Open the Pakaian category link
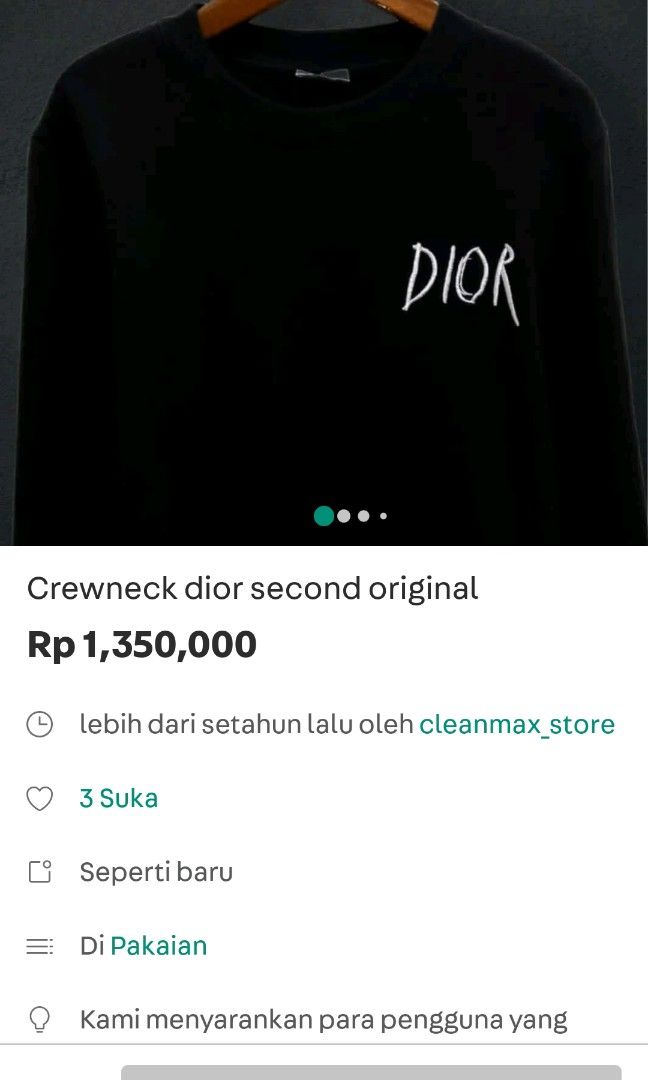This screenshot has width=648, height=1080. pyautogui.click(x=158, y=945)
